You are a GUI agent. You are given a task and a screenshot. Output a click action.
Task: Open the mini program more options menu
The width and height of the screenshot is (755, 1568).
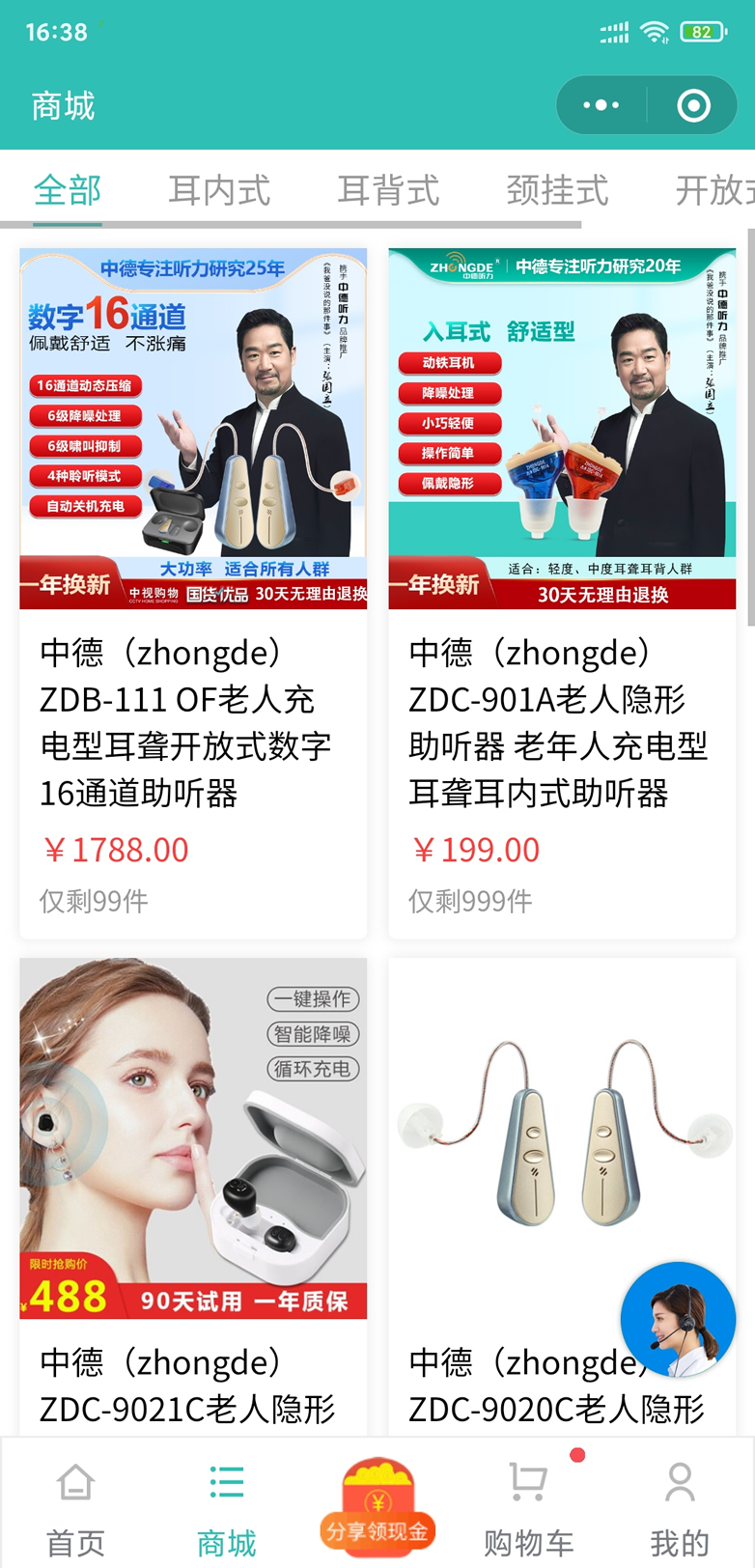pos(601,105)
